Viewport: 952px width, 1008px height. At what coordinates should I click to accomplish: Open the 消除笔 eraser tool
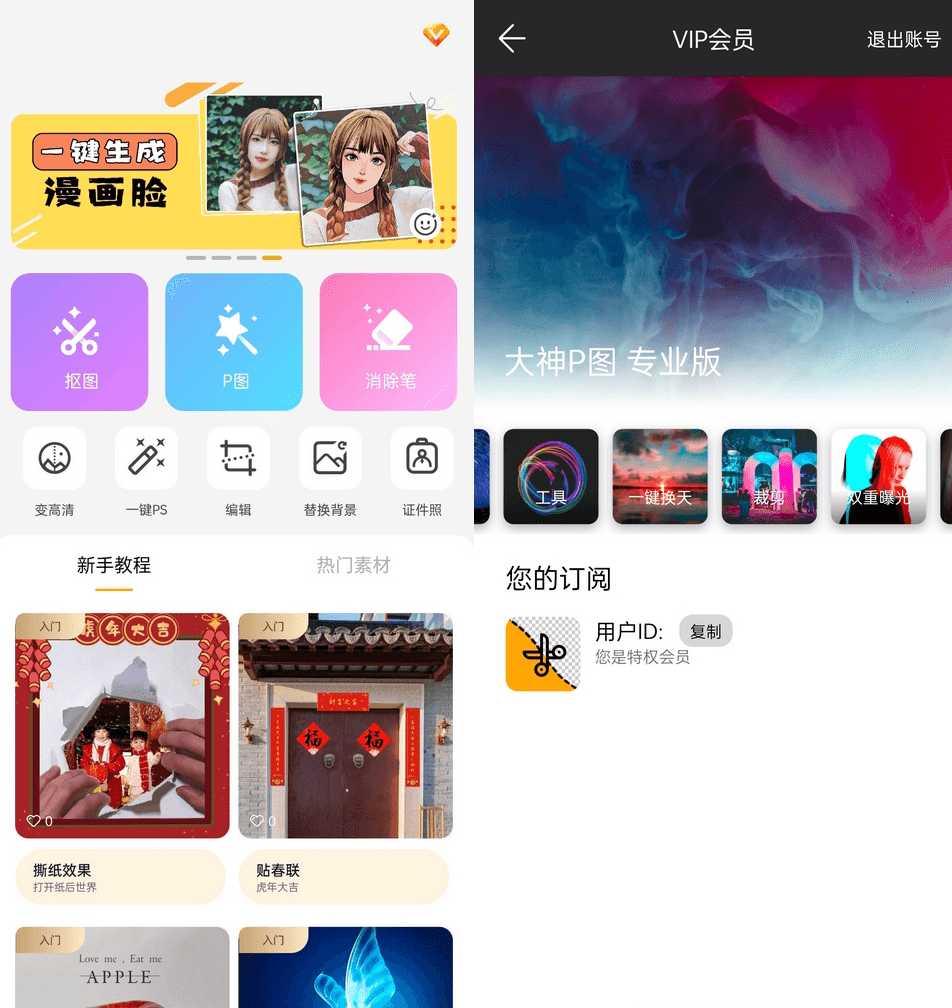[388, 342]
